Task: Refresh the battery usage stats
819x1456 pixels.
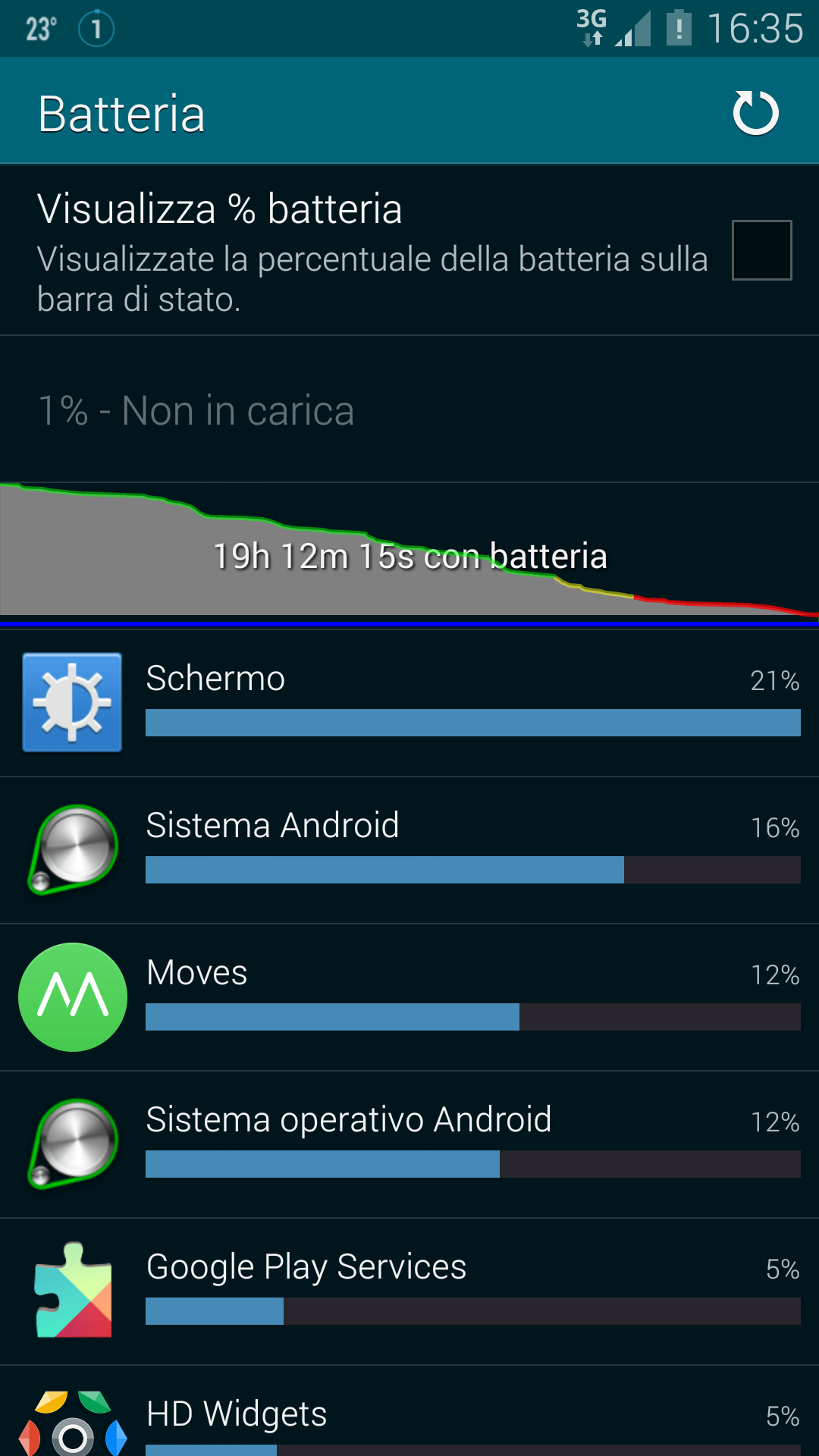Action: point(755,114)
